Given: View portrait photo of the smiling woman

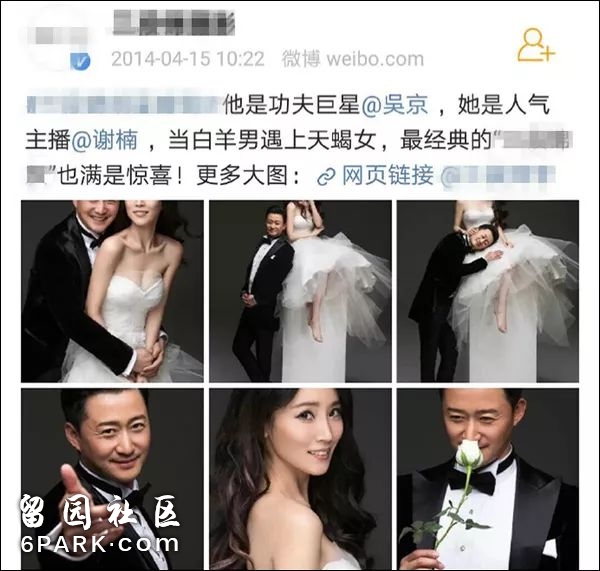Looking at the screenshot, I should click(300, 479).
